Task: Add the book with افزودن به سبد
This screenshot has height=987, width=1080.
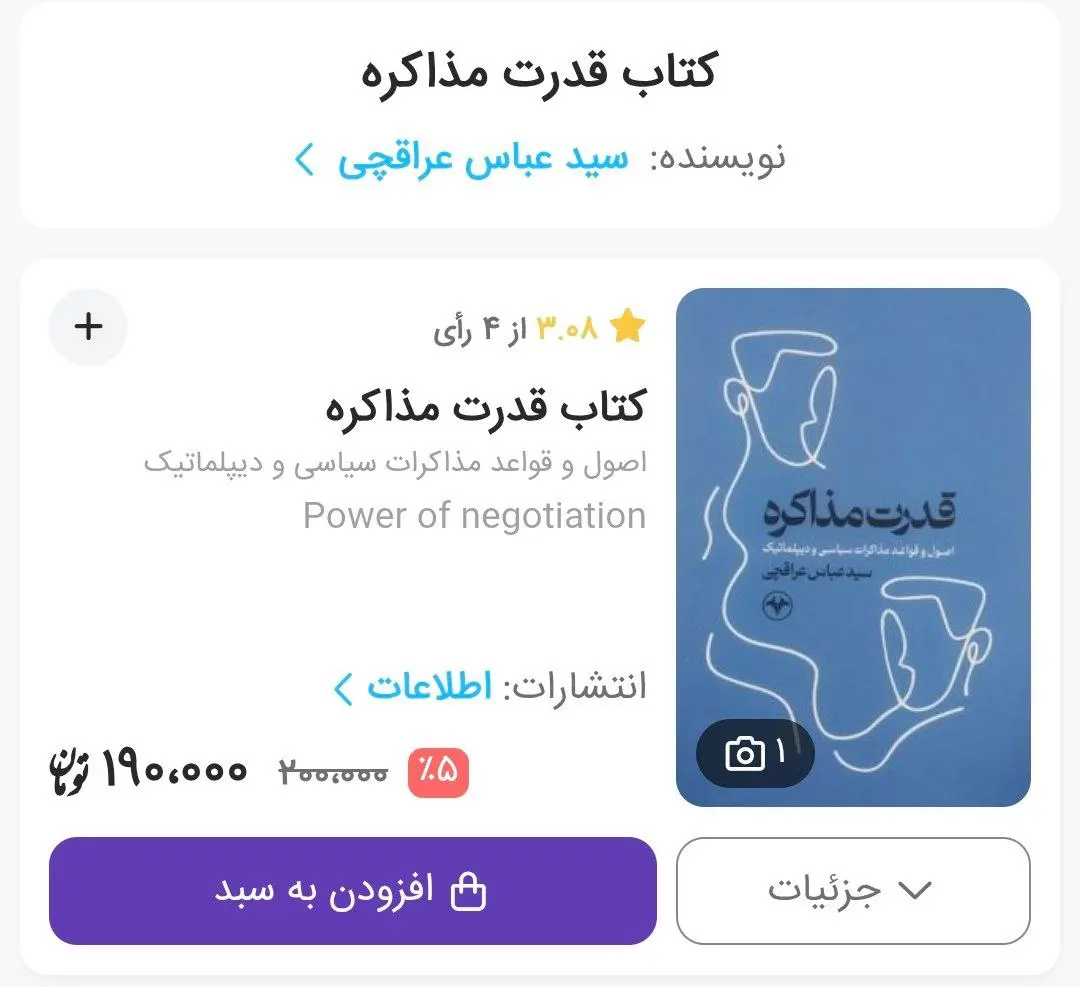Action: tap(352, 891)
